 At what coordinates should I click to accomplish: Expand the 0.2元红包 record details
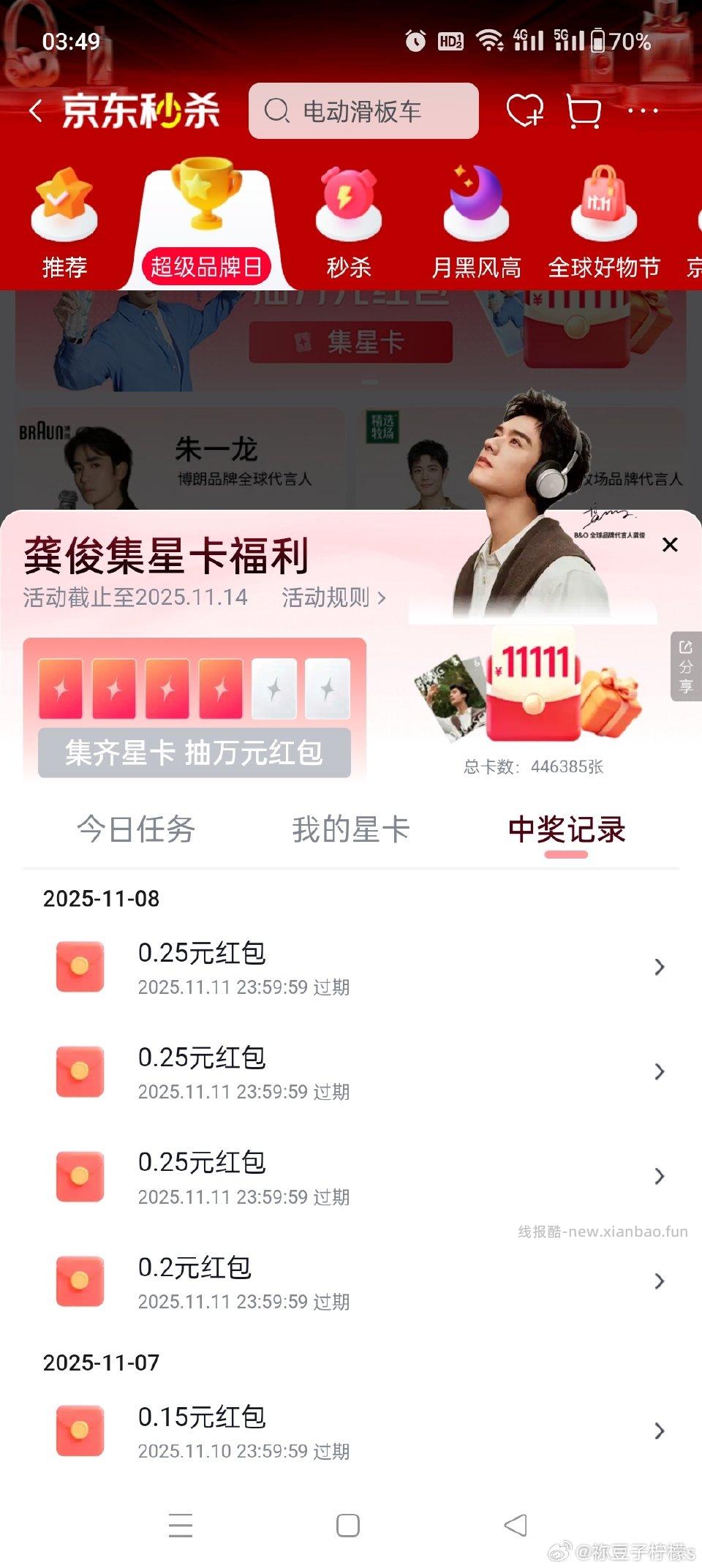point(658,1282)
